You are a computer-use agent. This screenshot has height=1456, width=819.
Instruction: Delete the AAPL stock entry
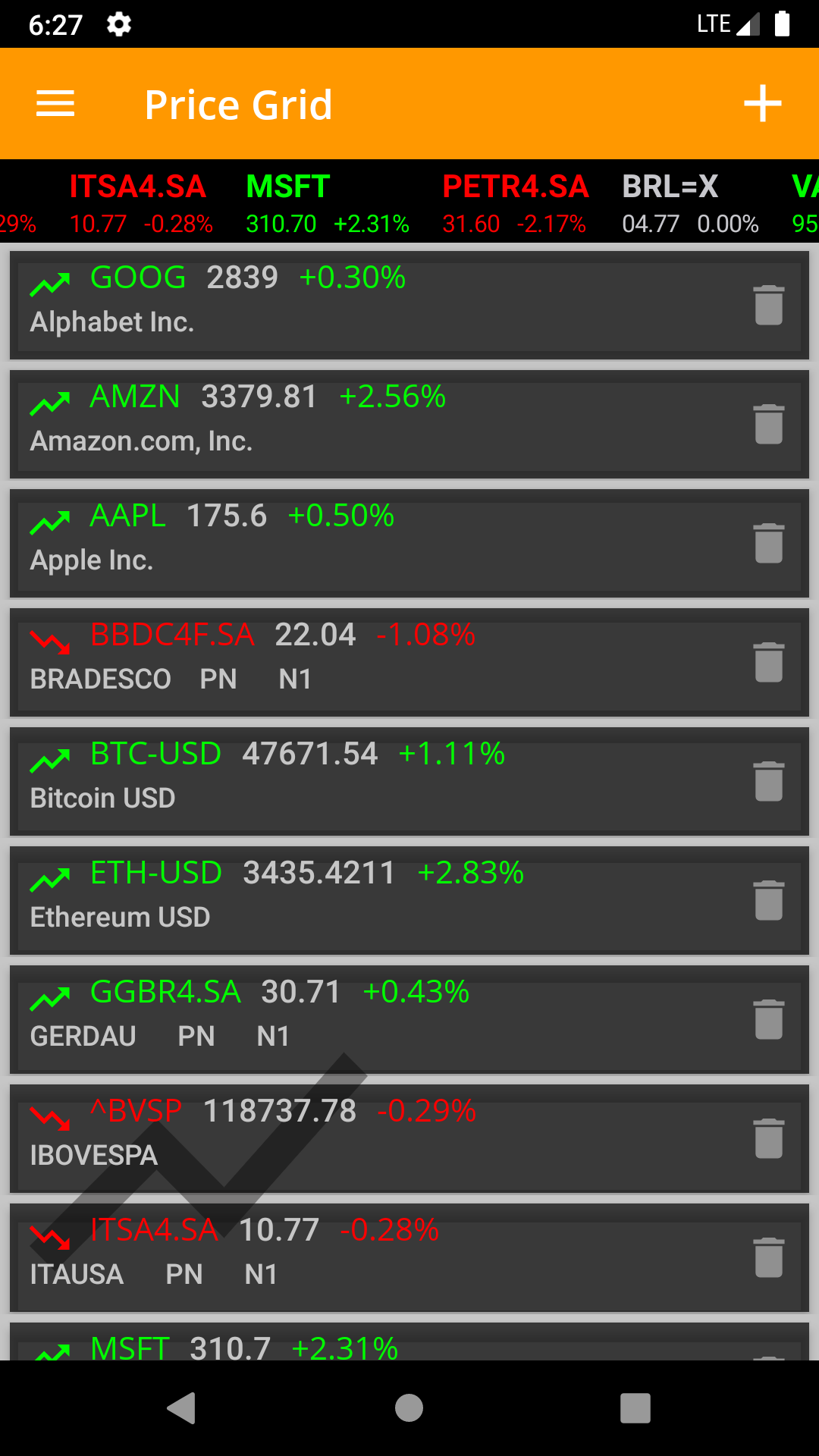tap(768, 543)
